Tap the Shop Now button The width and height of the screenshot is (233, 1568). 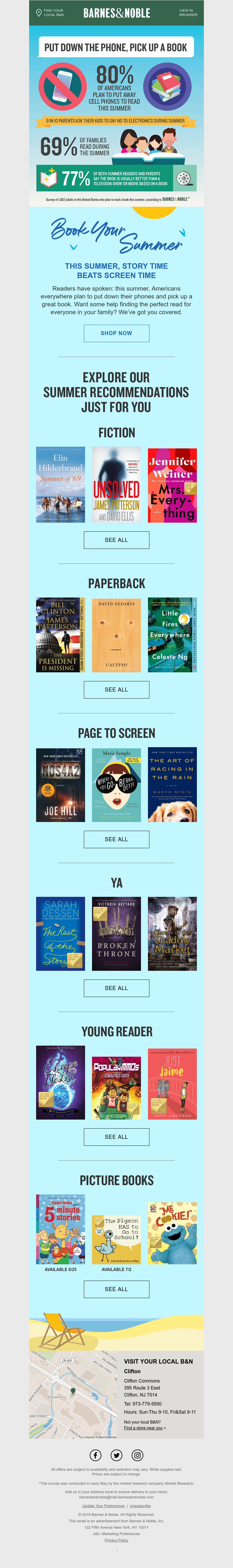click(x=116, y=333)
